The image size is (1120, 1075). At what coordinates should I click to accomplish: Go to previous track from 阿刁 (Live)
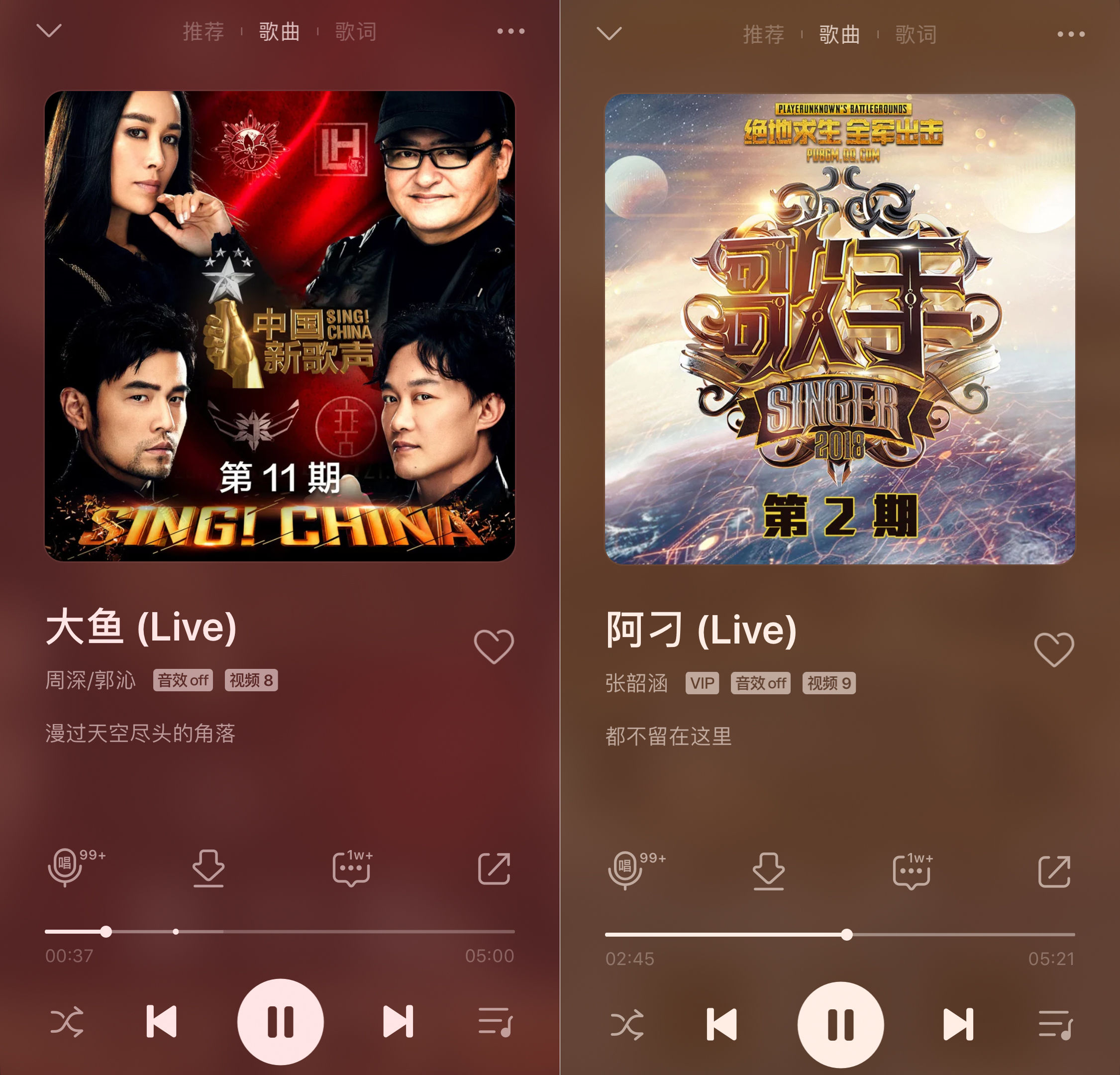coord(721,1024)
